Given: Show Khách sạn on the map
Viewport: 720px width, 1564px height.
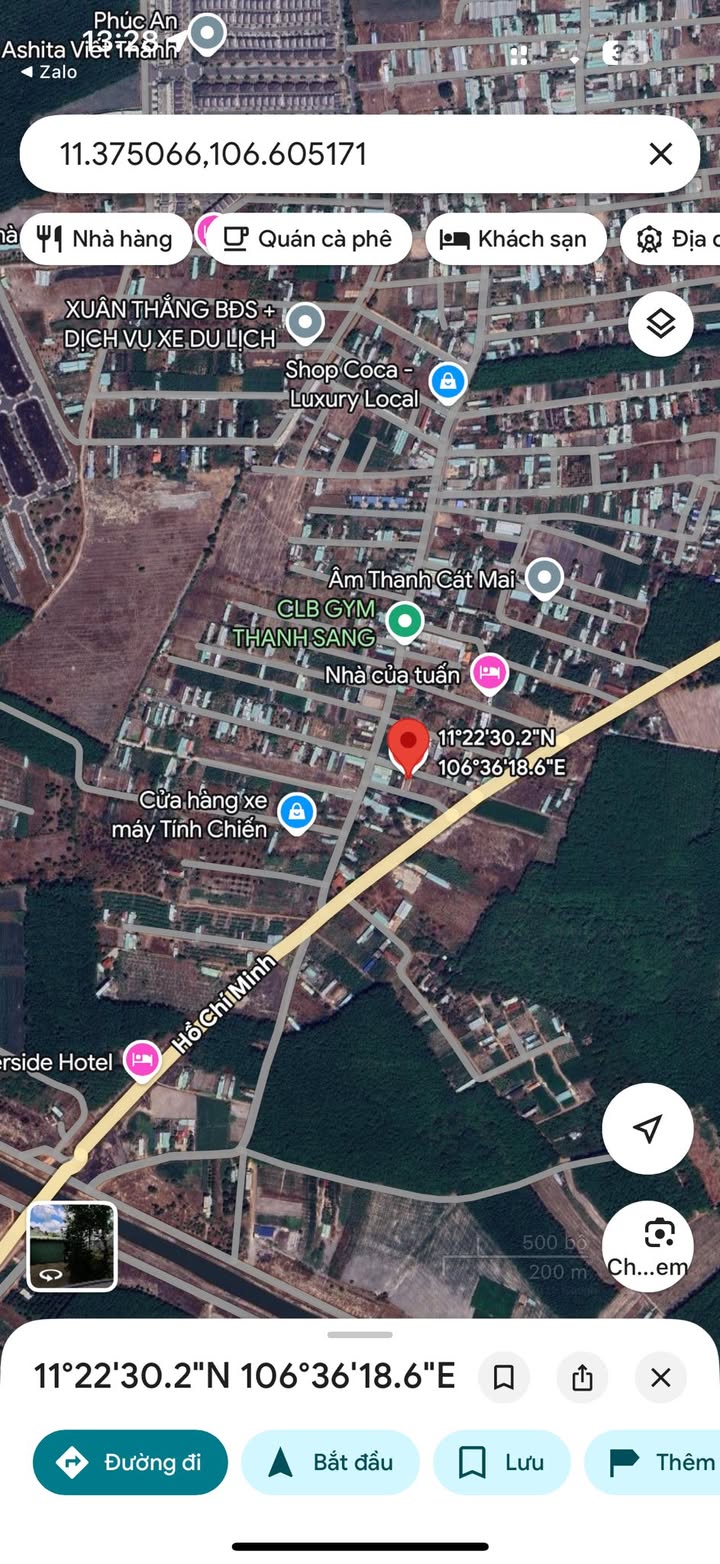Looking at the screenshot, I should click(516, 239).
